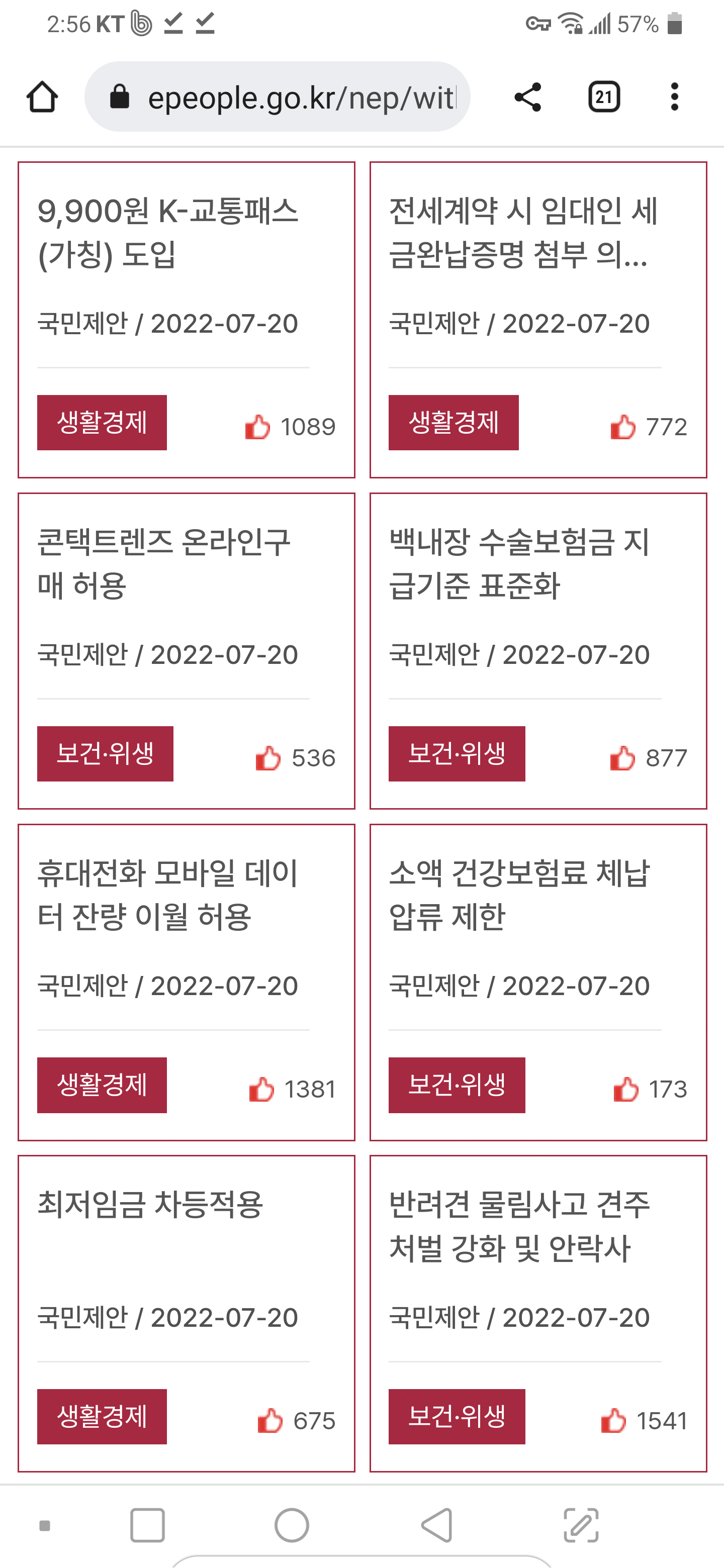Screen dimensions: 724x1568
Task: Like the 백내장 수술보험금 proposal with 877 votes
Action: click(x=622, y=758)
